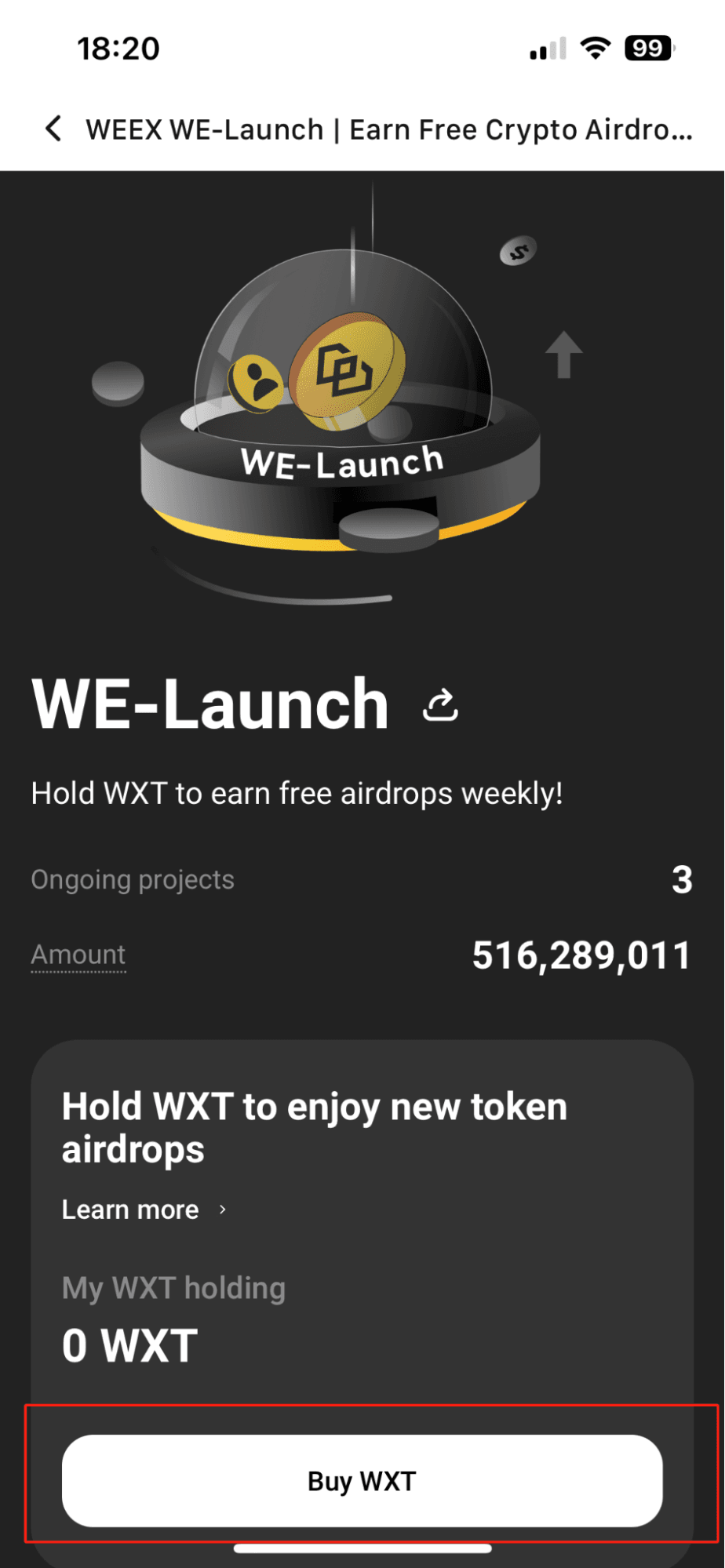The image size is (725, 1568).
Task: Tap the Wi-Fi indicator in the status bar
Action: pyautogui.click(x=596, y=48)
